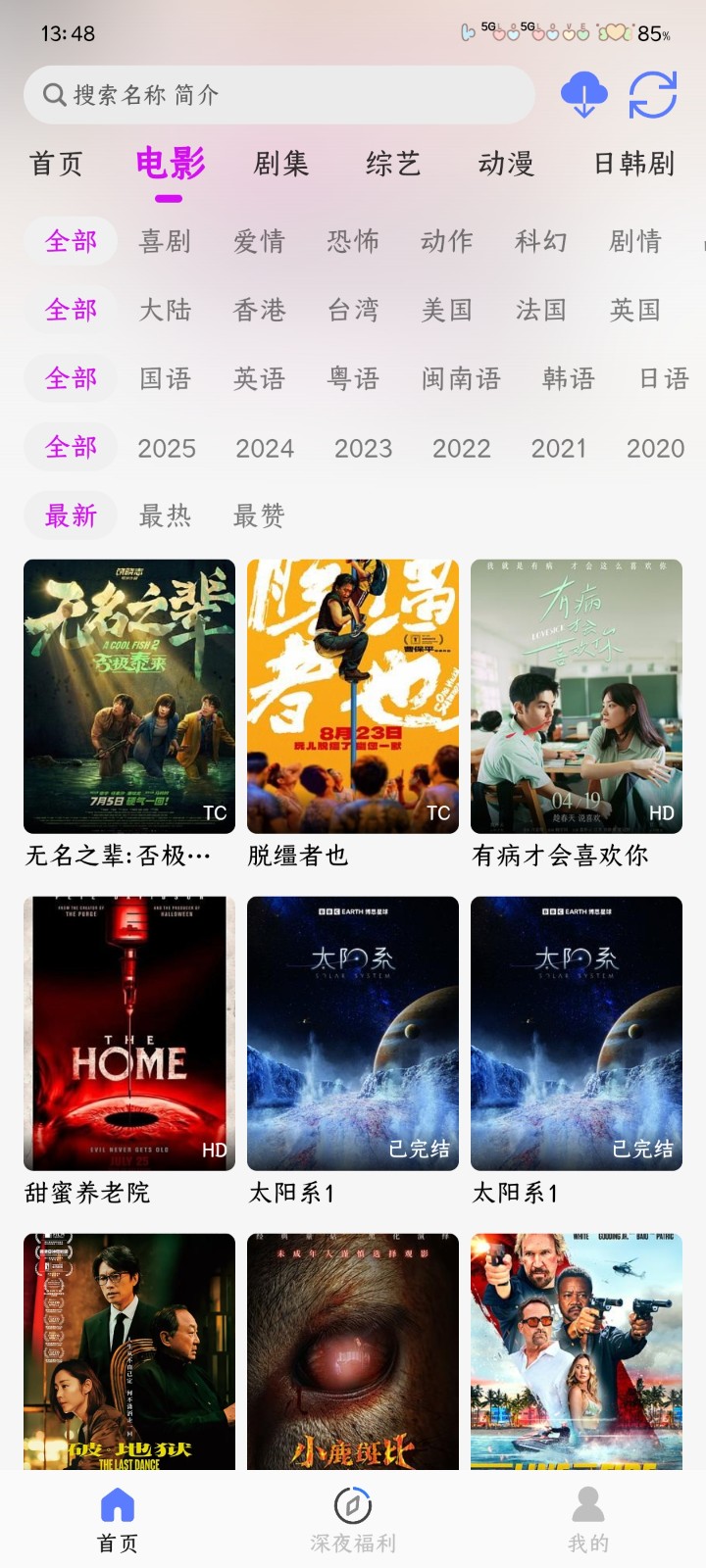This screenshot has height=1568, width=706.
Task: Filter movies by 喜剧 genre
Action: point(165,241)
